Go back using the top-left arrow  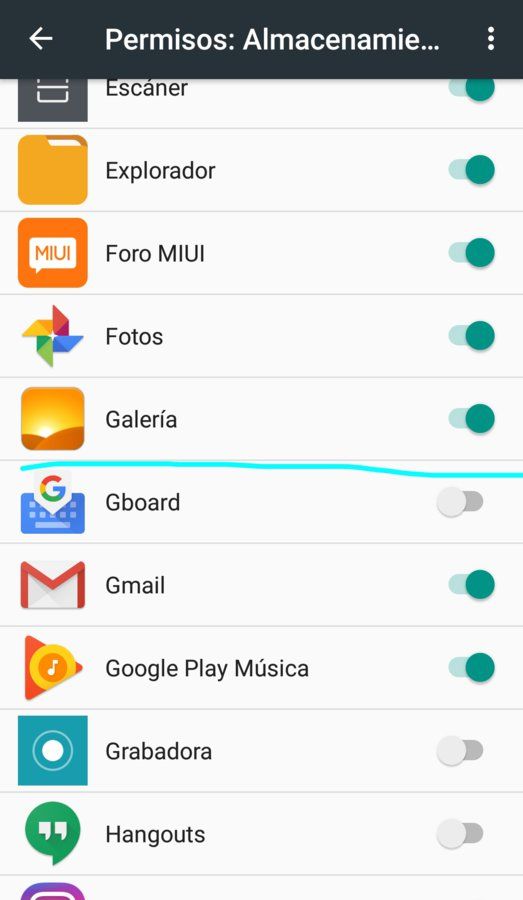[x=41, y=39]
